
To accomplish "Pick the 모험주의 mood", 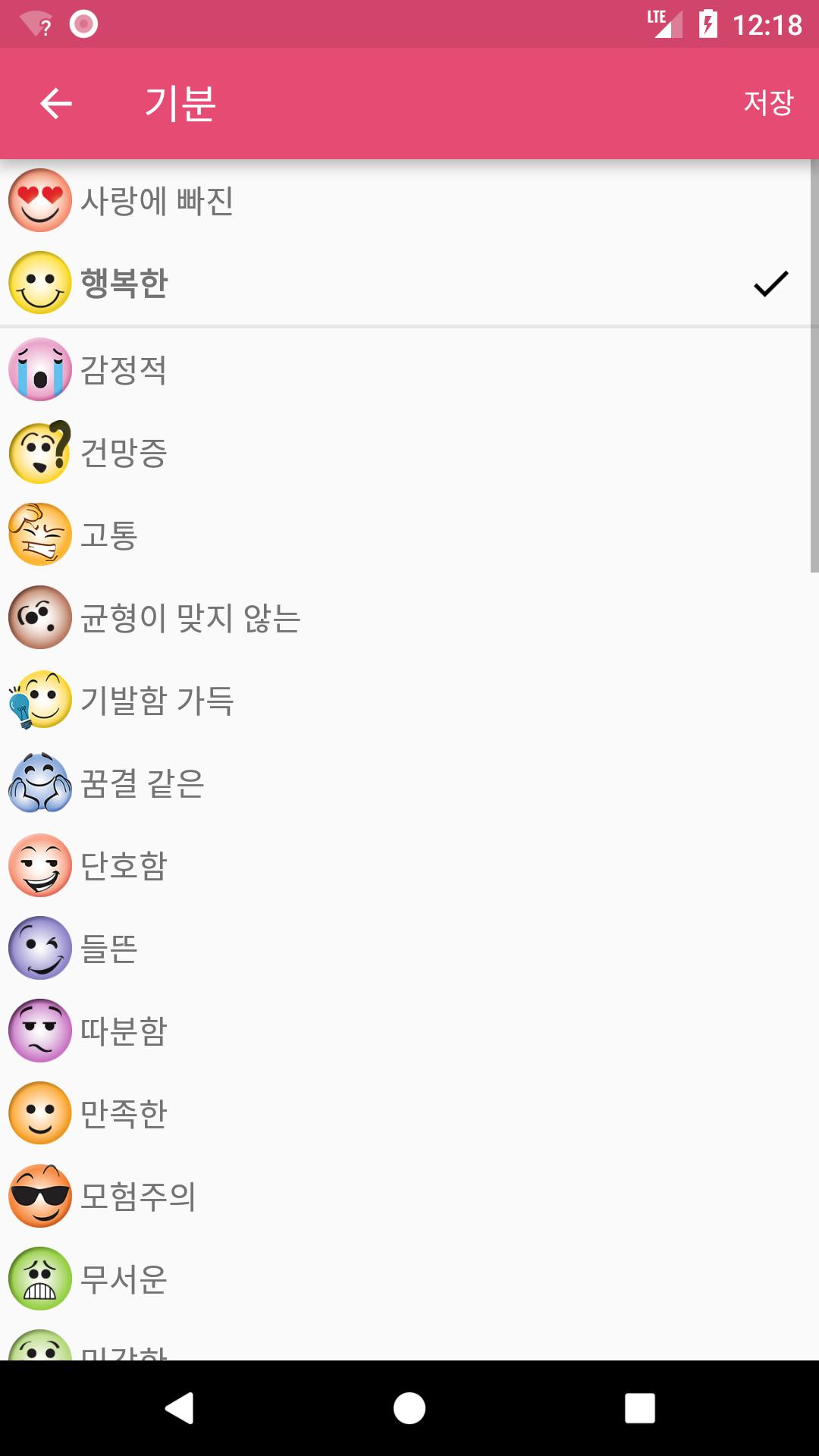I will pyautogui.click(x=409, y=1197).
